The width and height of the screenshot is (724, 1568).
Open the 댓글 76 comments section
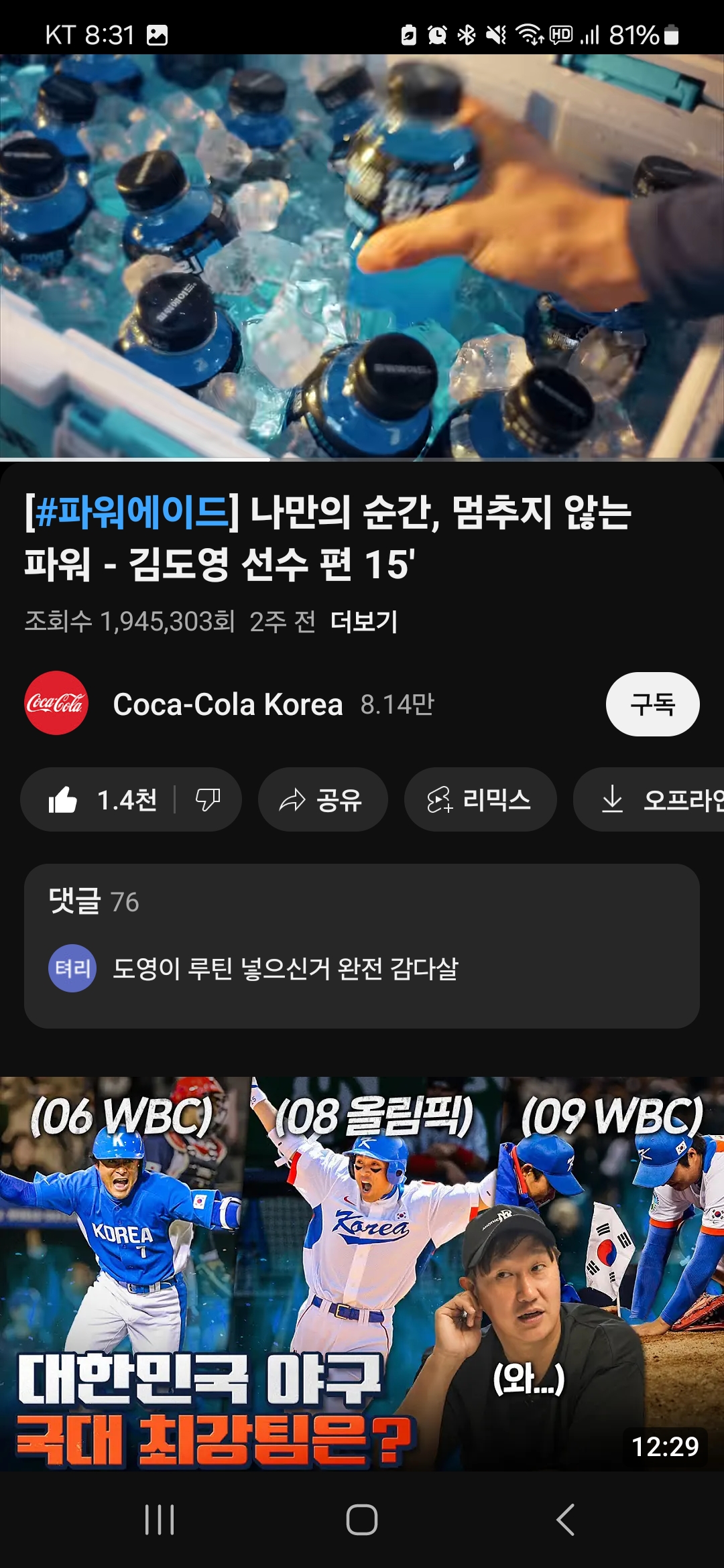pos(362,945)
